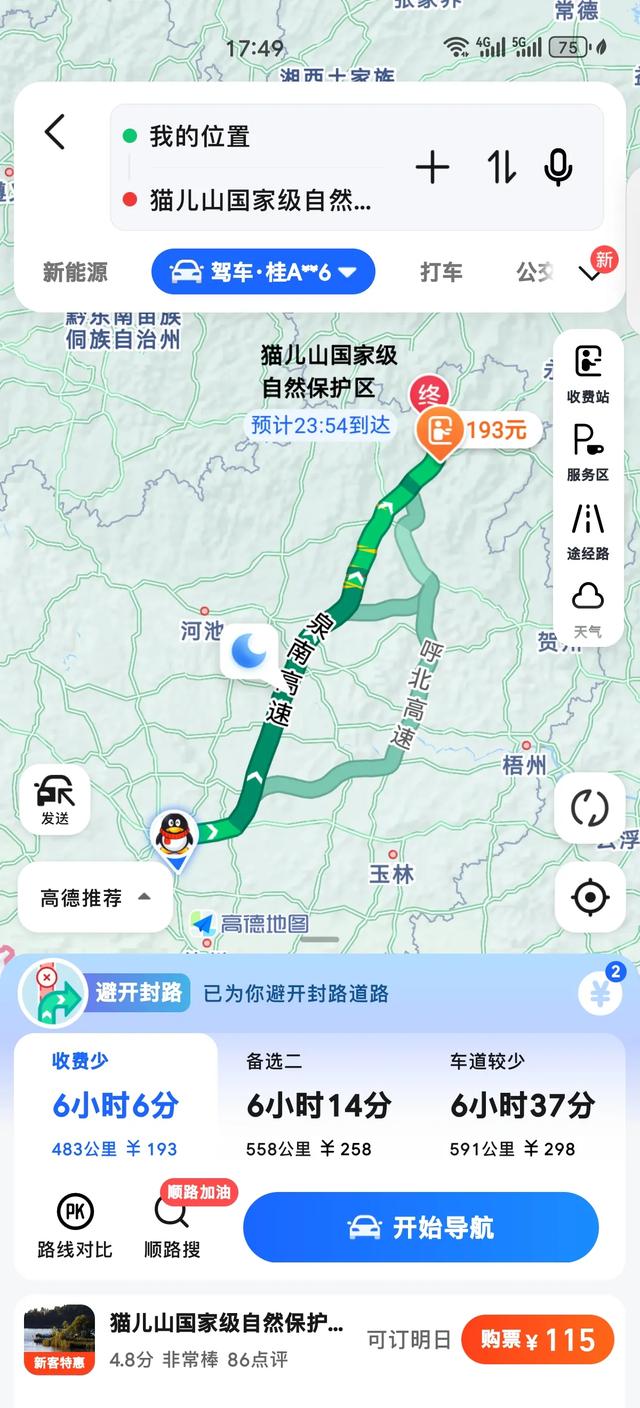
Task: Open 途经路 road details
Action: coord(588,530)
